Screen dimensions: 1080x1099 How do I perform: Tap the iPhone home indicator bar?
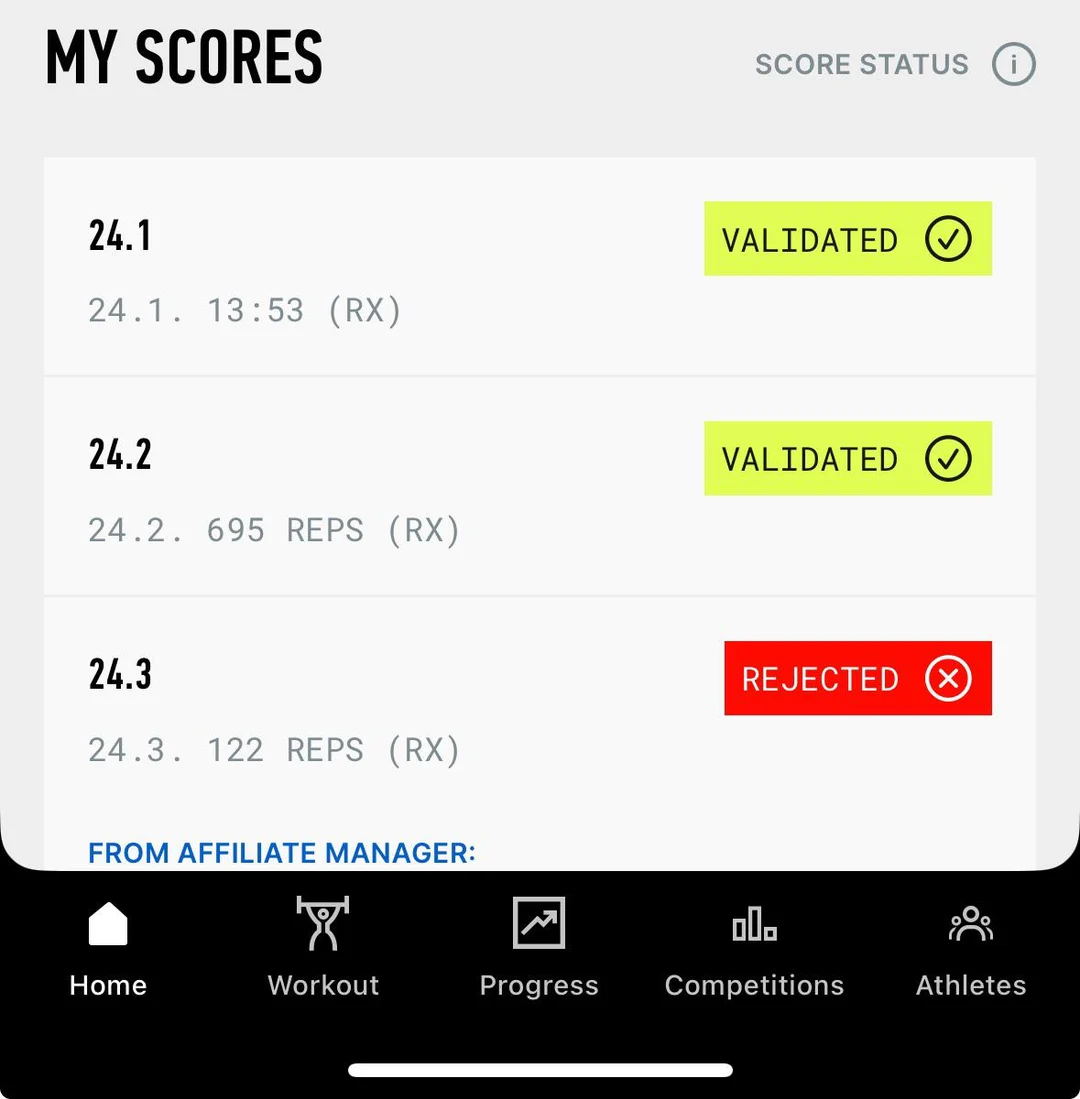click(x=540, y=1069)
